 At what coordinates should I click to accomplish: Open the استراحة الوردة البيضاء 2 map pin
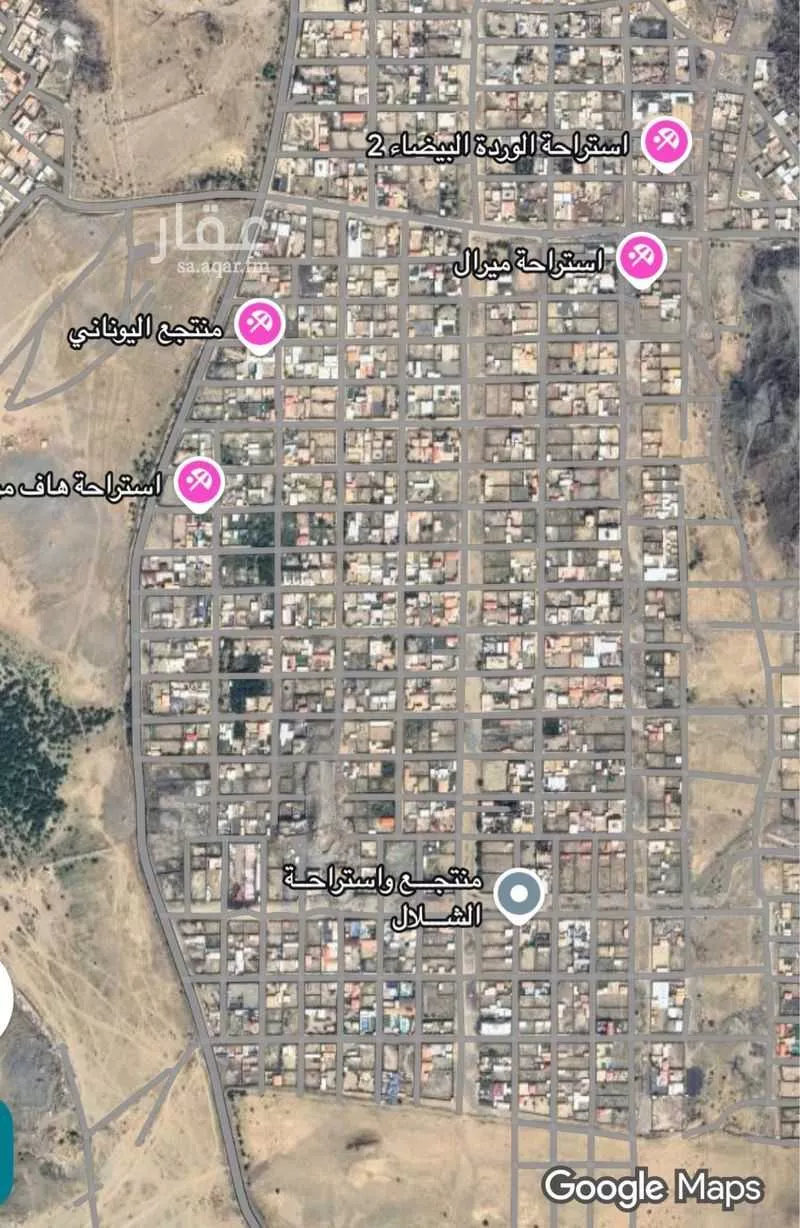pos(665,143)
